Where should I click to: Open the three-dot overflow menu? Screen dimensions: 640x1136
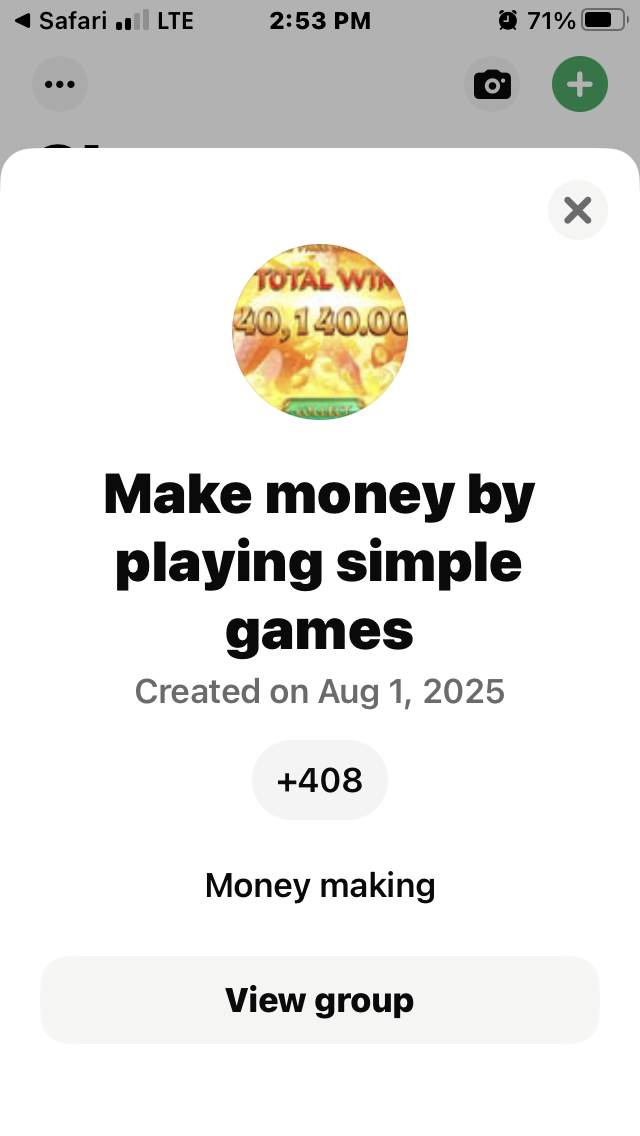pyautogui.click(x=60, y=85)
